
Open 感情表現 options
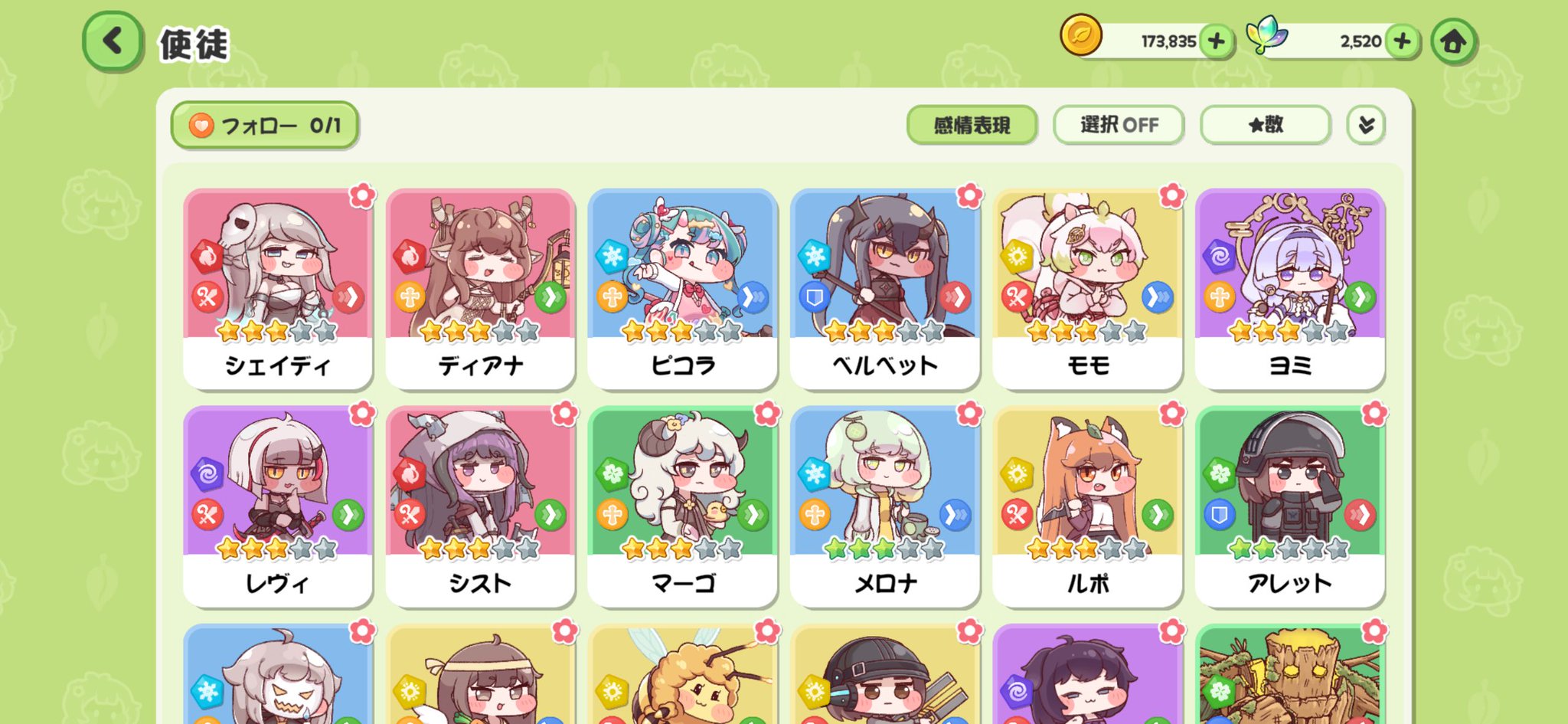coord(972,125)
